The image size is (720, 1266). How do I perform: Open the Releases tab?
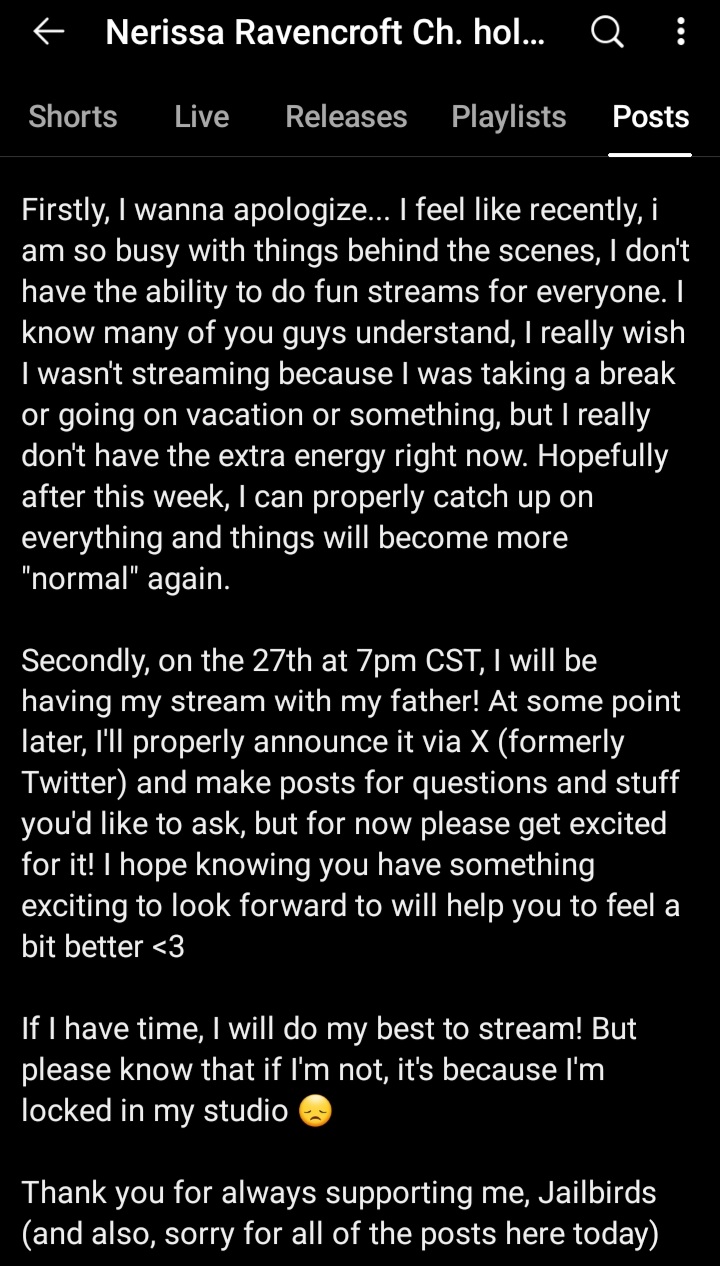(x=346, y=117)
